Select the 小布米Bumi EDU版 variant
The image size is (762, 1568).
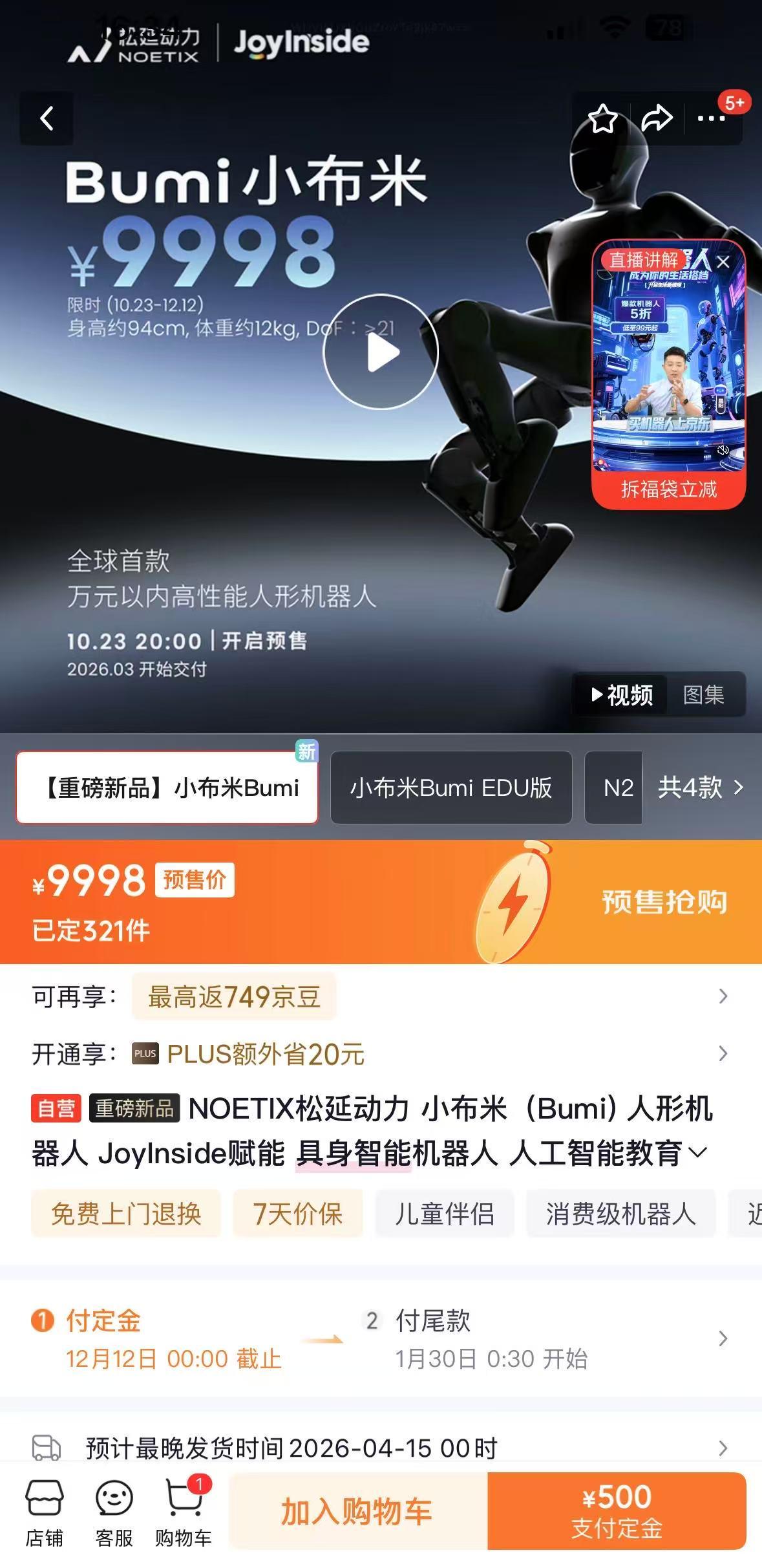point(450,789)
